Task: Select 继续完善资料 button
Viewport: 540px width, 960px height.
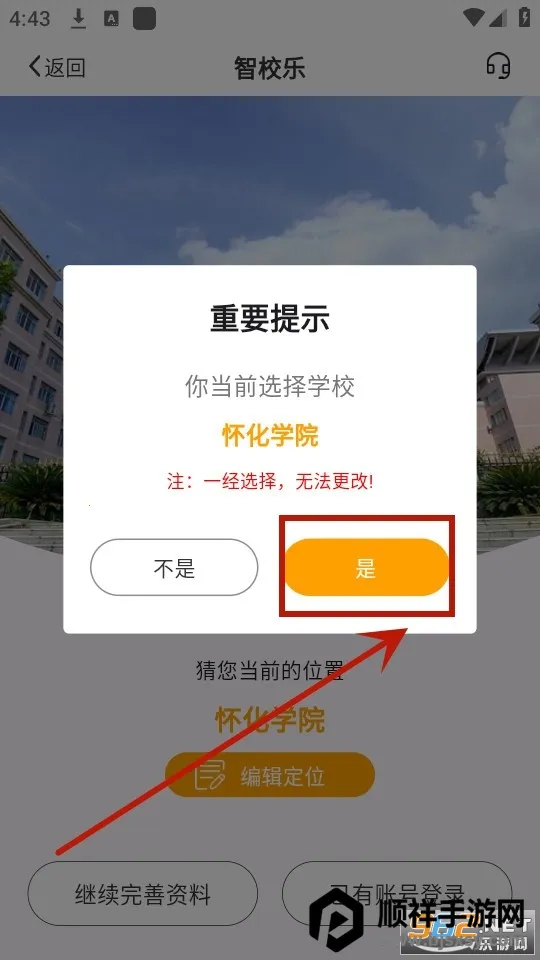Action: 143,893
